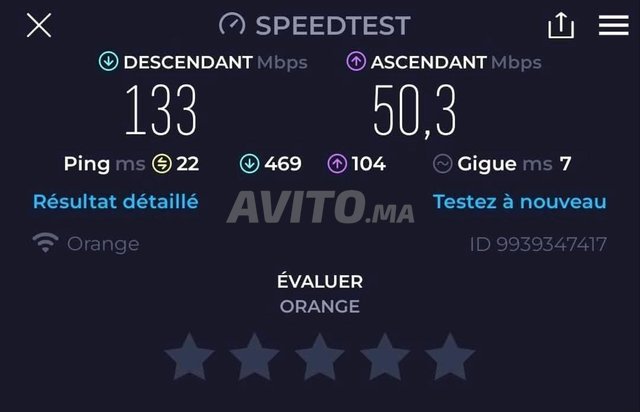Share the speed test result
The image size is (640, 412).
click(561, 25)
